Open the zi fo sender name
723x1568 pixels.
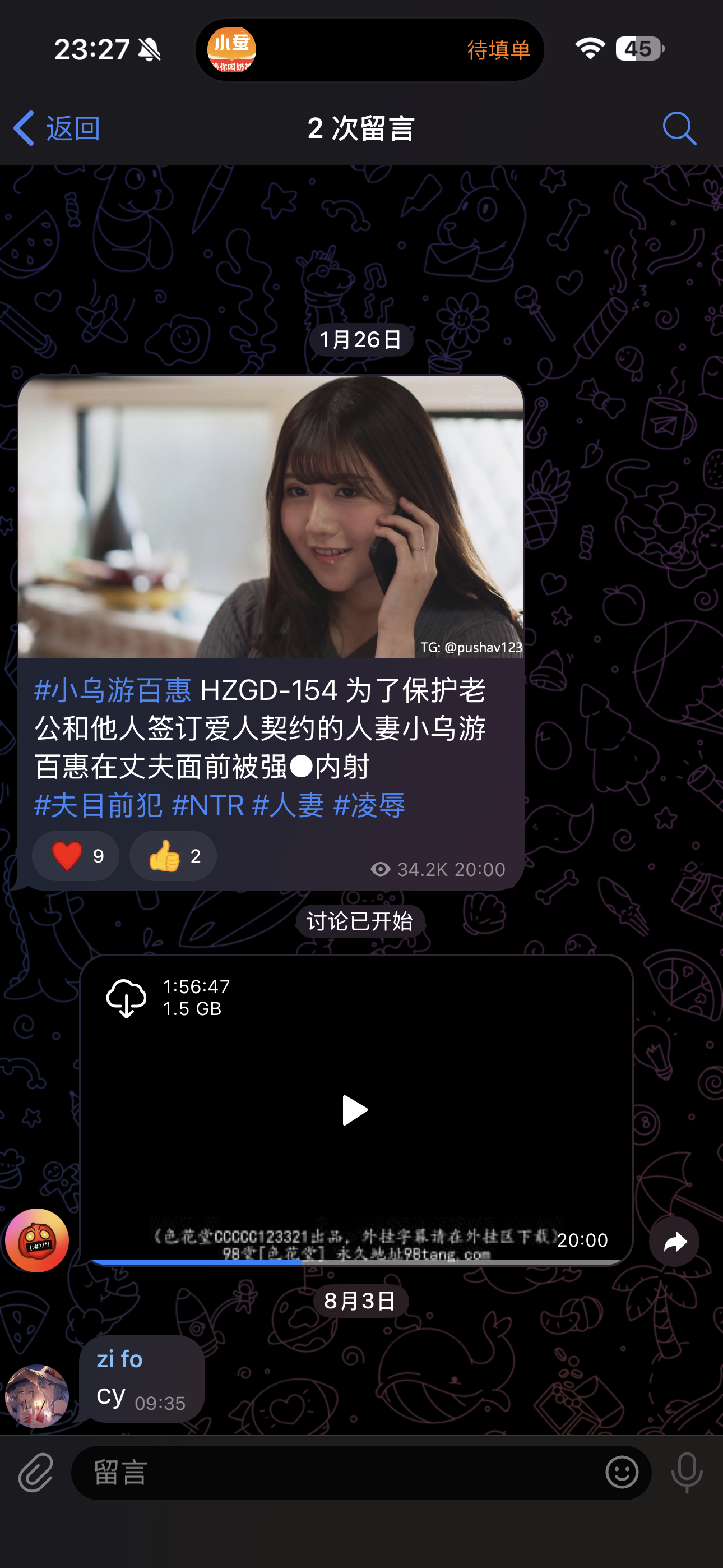tap(120, 1359)
